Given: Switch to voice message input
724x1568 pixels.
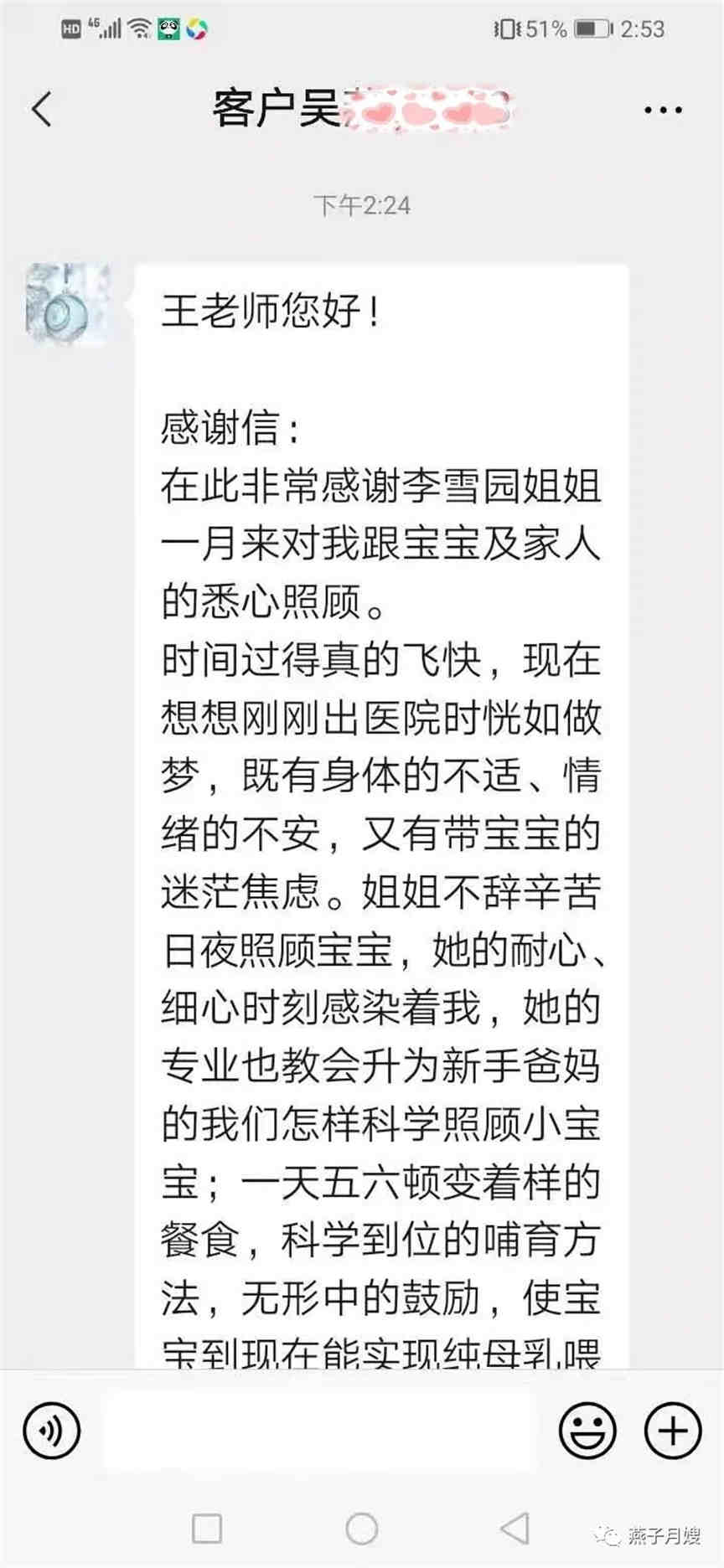Looking at the screenshot, I should point(52,1431).
